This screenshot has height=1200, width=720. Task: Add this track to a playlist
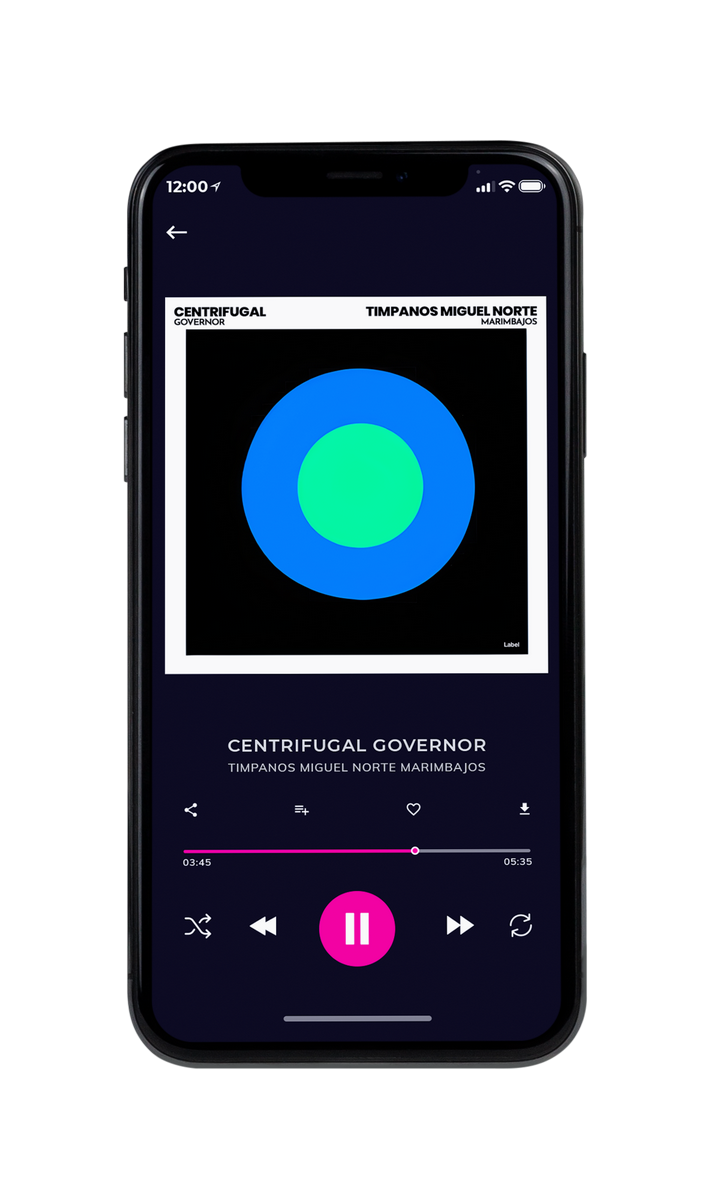[x=301, y=810]
